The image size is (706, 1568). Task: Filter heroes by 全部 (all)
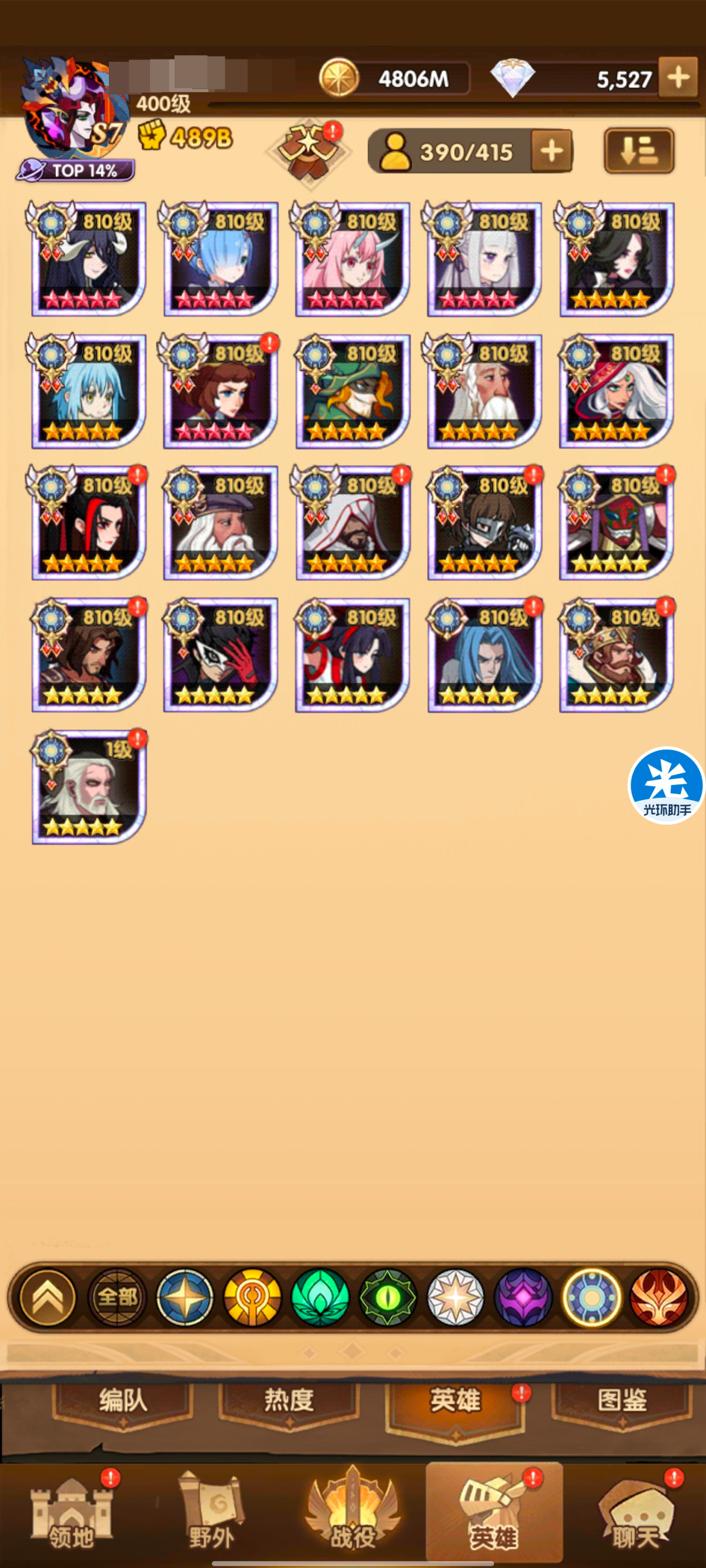pos(117,1296)
